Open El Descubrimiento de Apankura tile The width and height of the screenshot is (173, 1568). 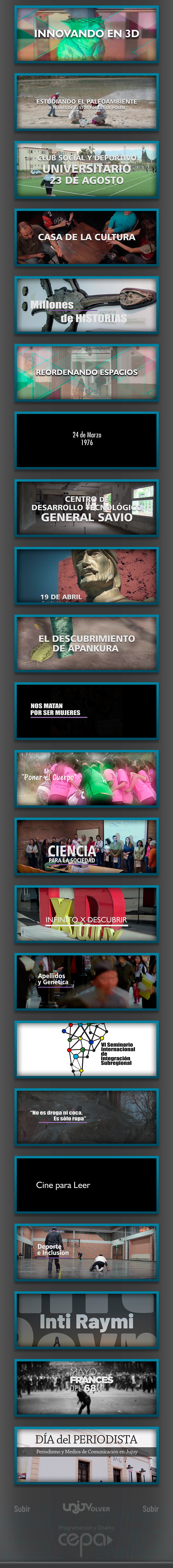tap(86, 643)
